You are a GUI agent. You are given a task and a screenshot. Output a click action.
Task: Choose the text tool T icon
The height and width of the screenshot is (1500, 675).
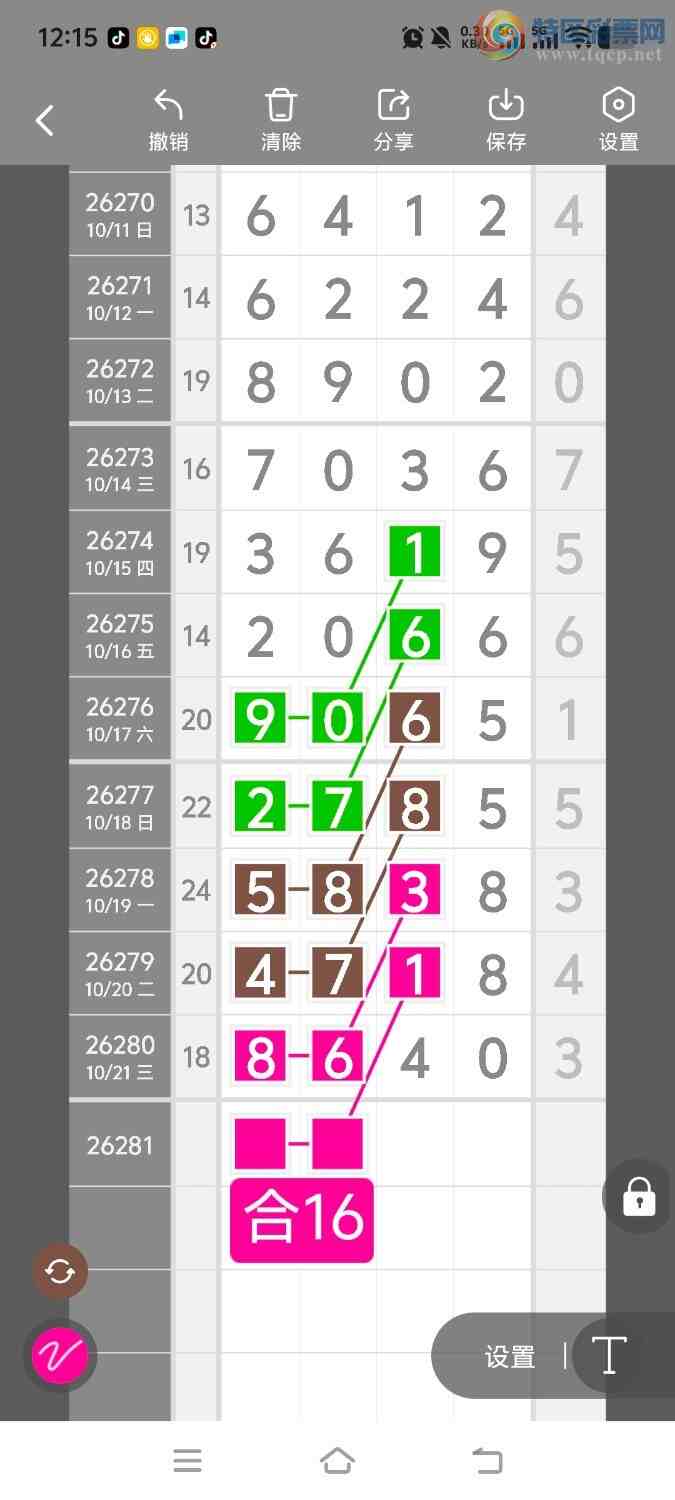pos(609,1356)
